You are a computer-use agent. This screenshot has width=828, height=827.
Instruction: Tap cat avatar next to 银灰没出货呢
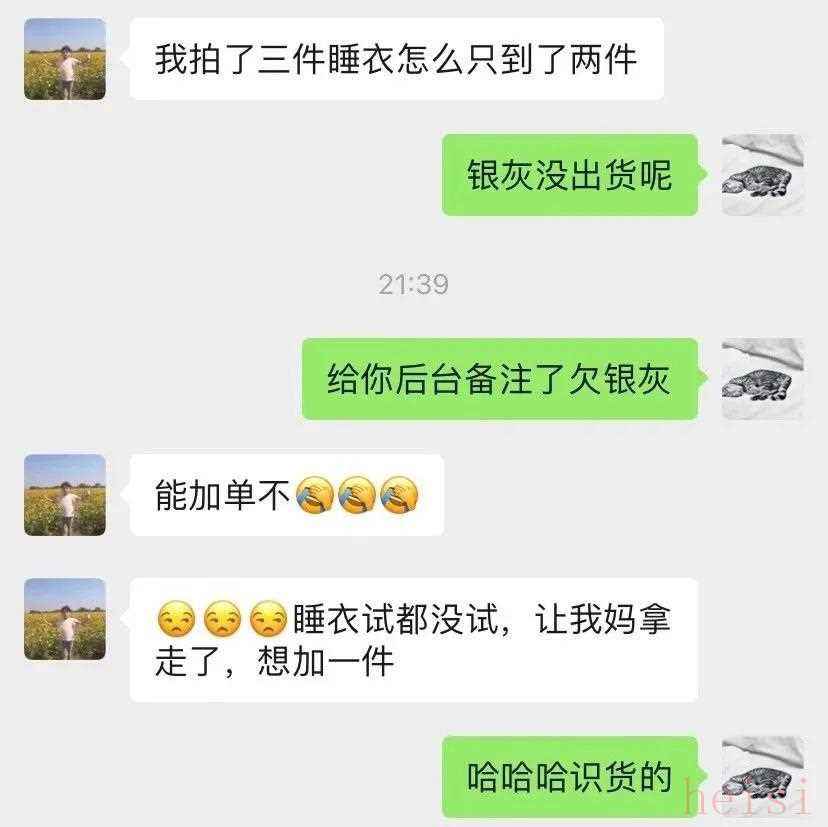tap(763, 175)
